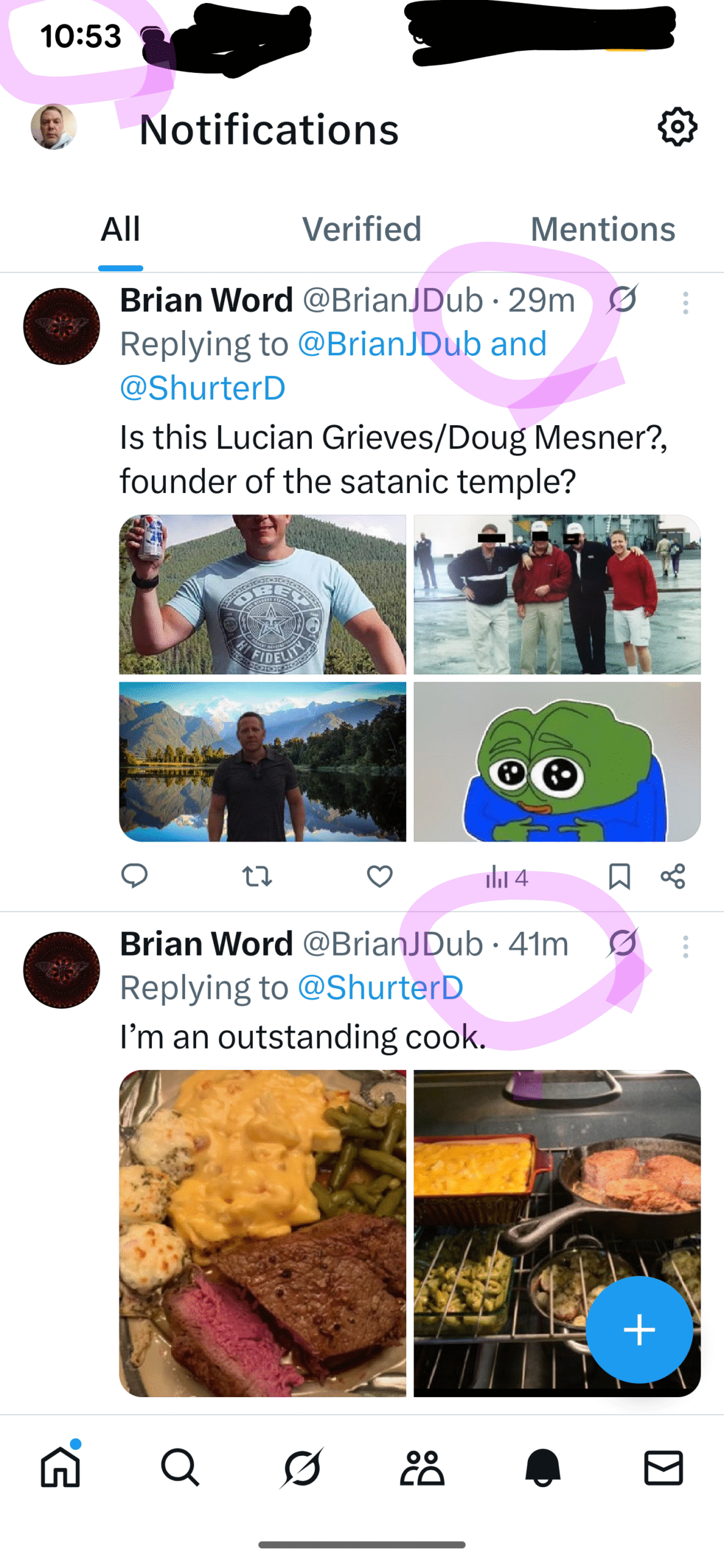Switch to the Verified tab

(361, 230)
